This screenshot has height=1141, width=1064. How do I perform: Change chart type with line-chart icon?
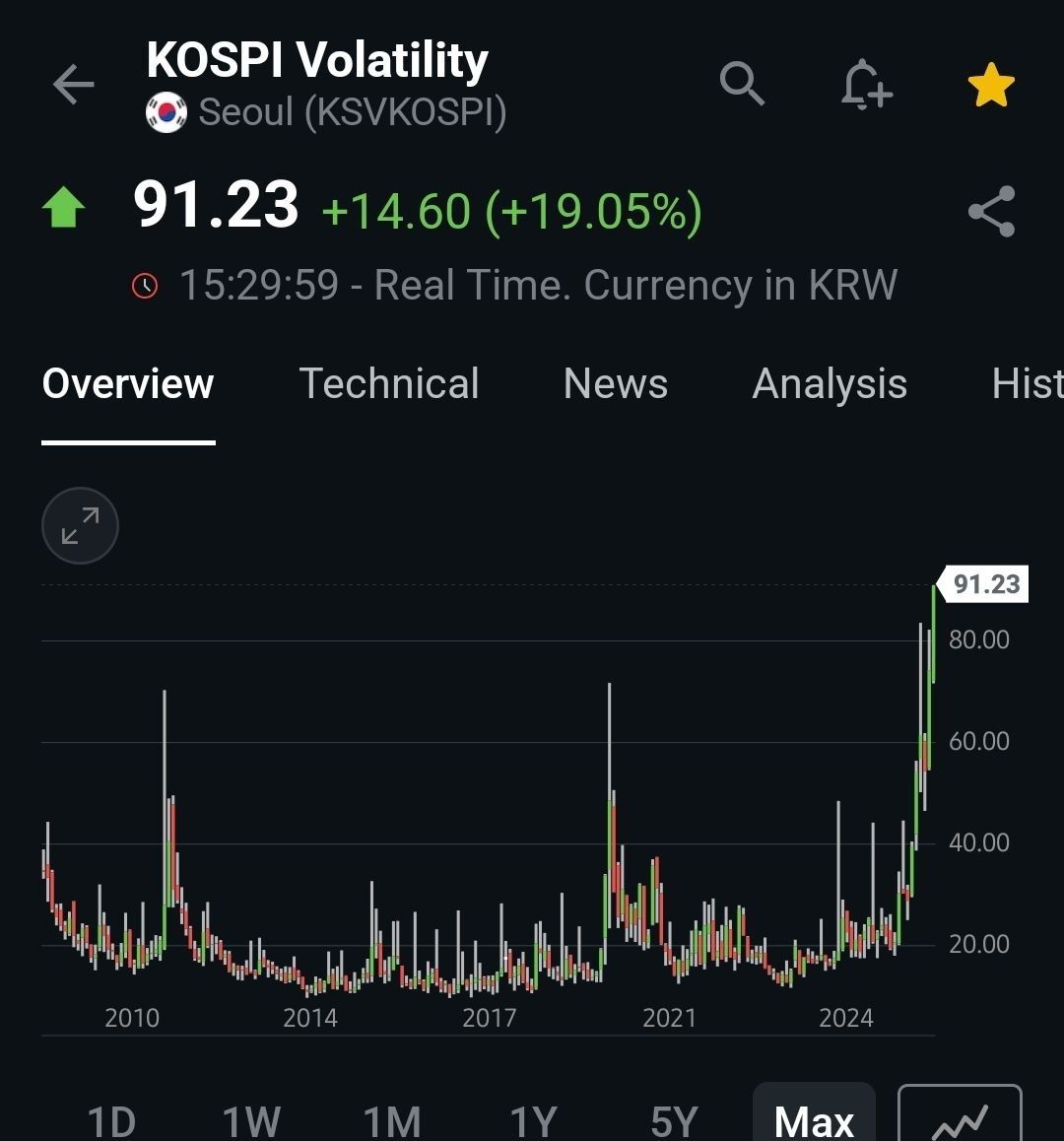pos(960,1113)
